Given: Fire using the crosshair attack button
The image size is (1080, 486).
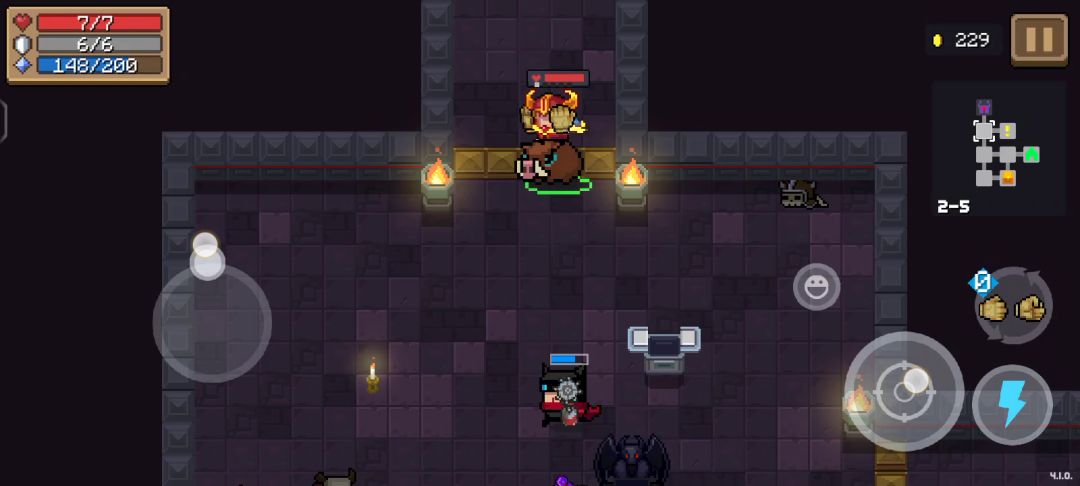Looking at the screenshot, I should (x=903, y=390).
